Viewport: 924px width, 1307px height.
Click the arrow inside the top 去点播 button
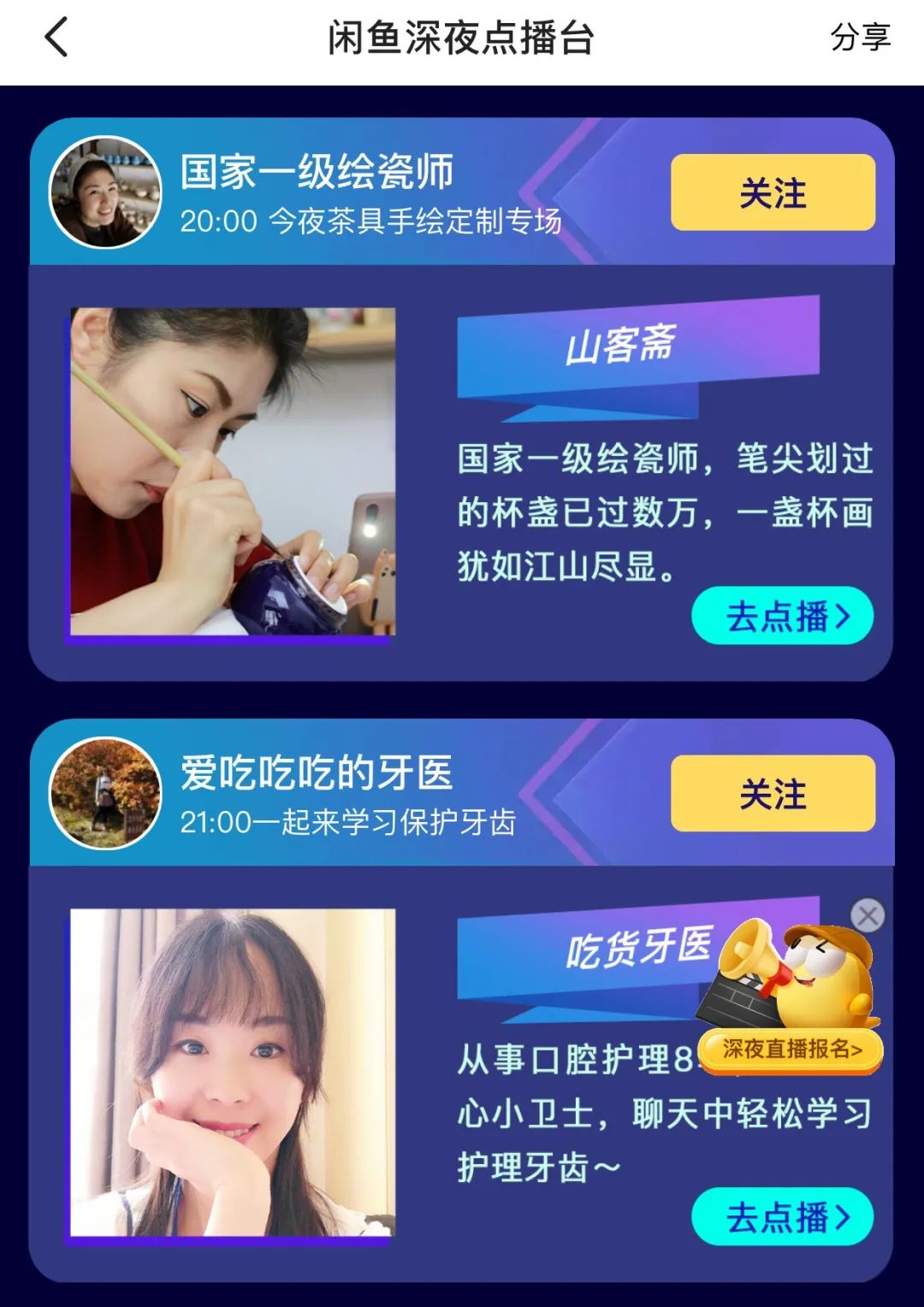coord(840,616)
